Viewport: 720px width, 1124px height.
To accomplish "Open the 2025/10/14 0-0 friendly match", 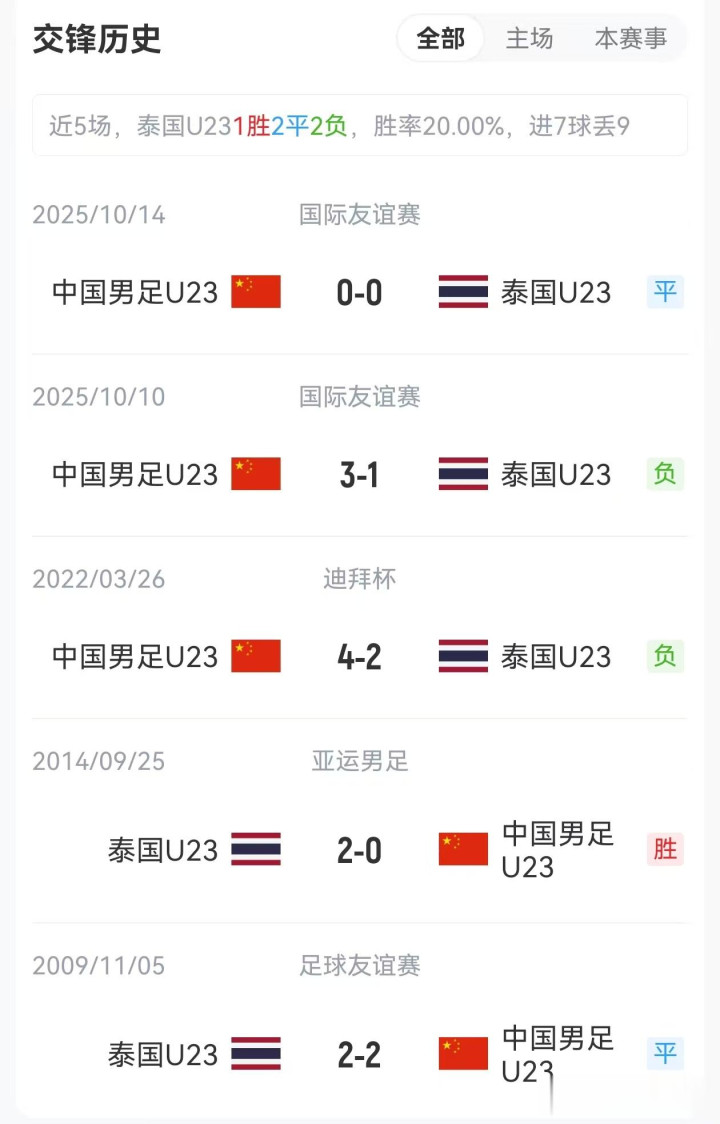I will [x=359, y=292].
